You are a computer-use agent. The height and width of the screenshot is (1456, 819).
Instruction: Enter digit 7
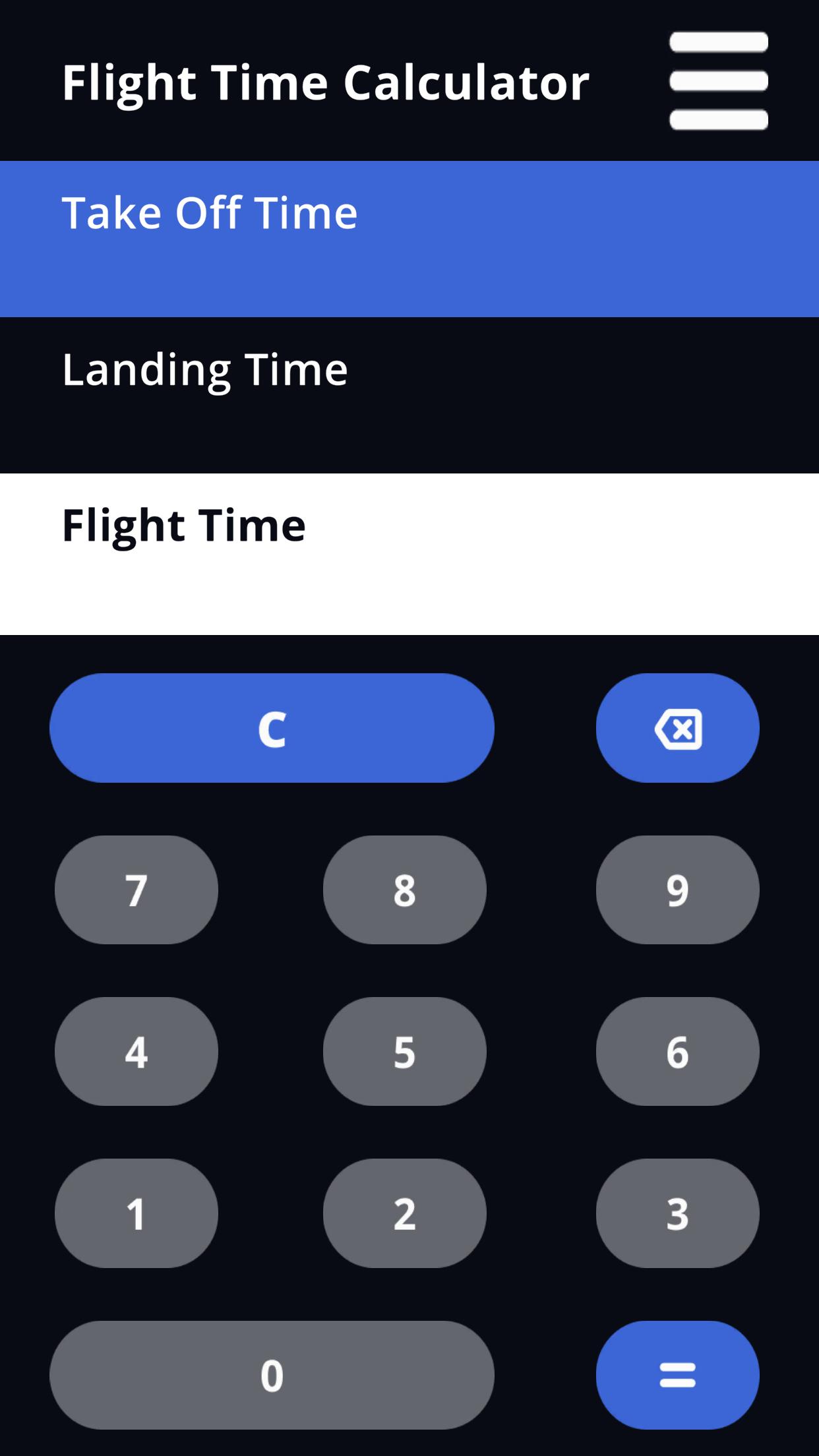coord(136,890)
